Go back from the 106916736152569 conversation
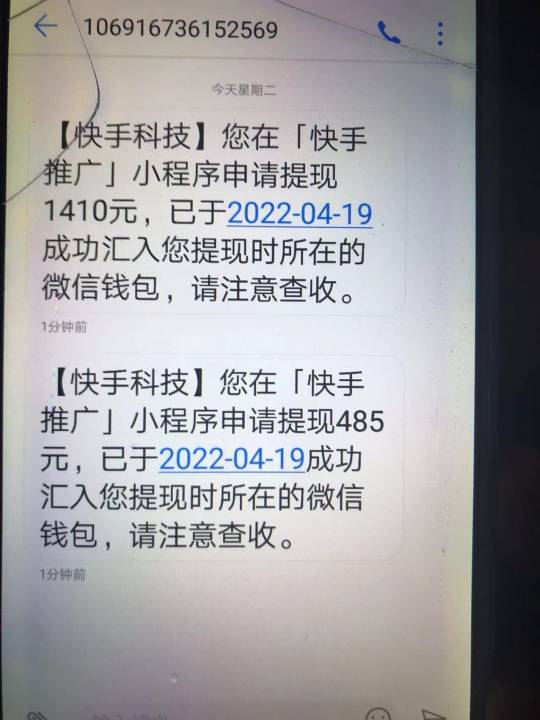The width and height of the screenshot is (540, 720). (x=45, y=26)
